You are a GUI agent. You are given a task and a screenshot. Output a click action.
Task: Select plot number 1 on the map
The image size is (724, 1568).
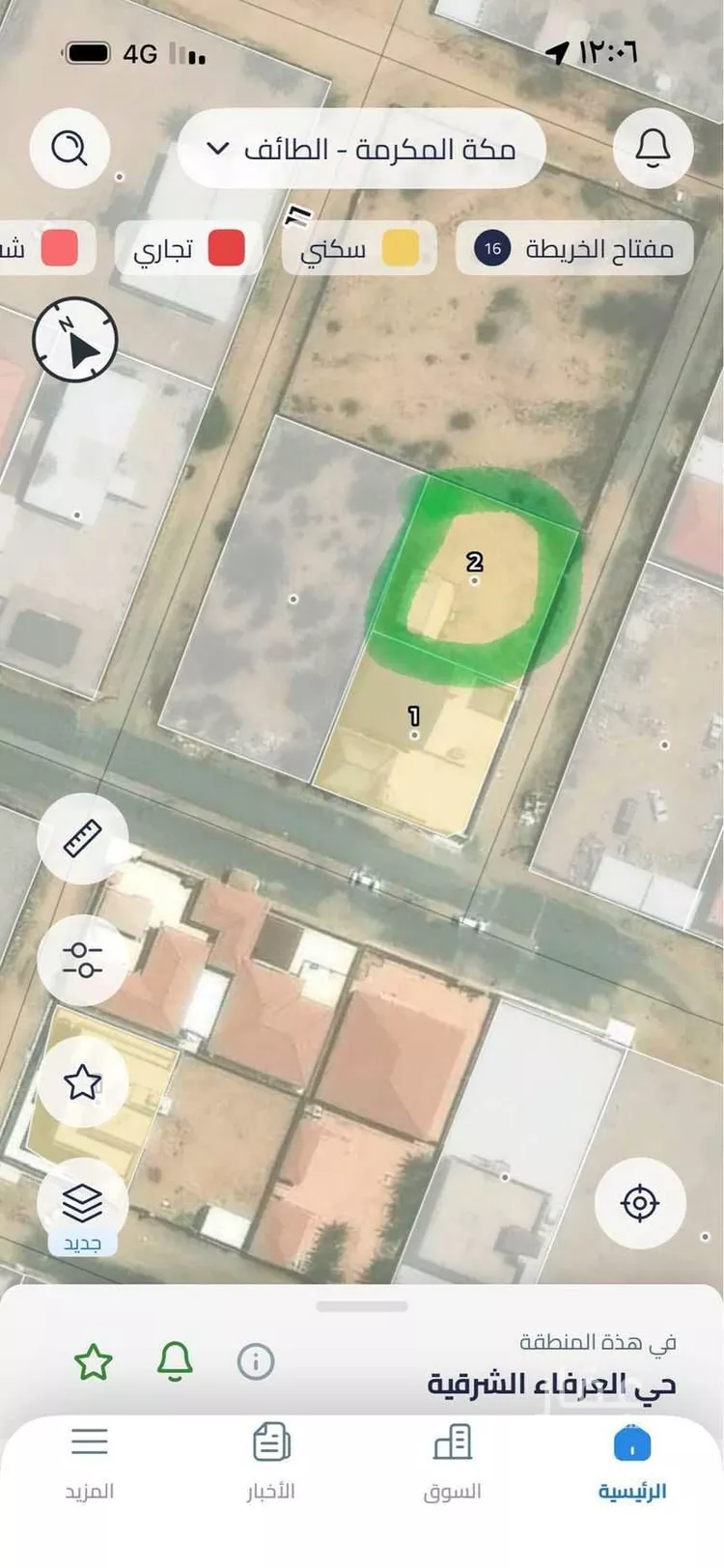pos(414,724)
